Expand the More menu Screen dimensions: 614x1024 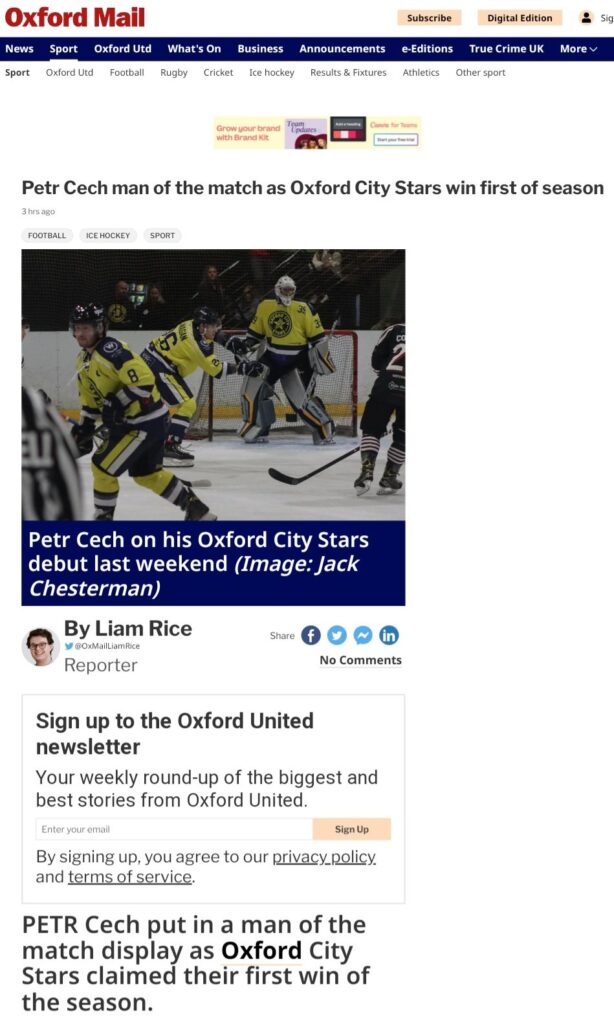click(578, 49)
